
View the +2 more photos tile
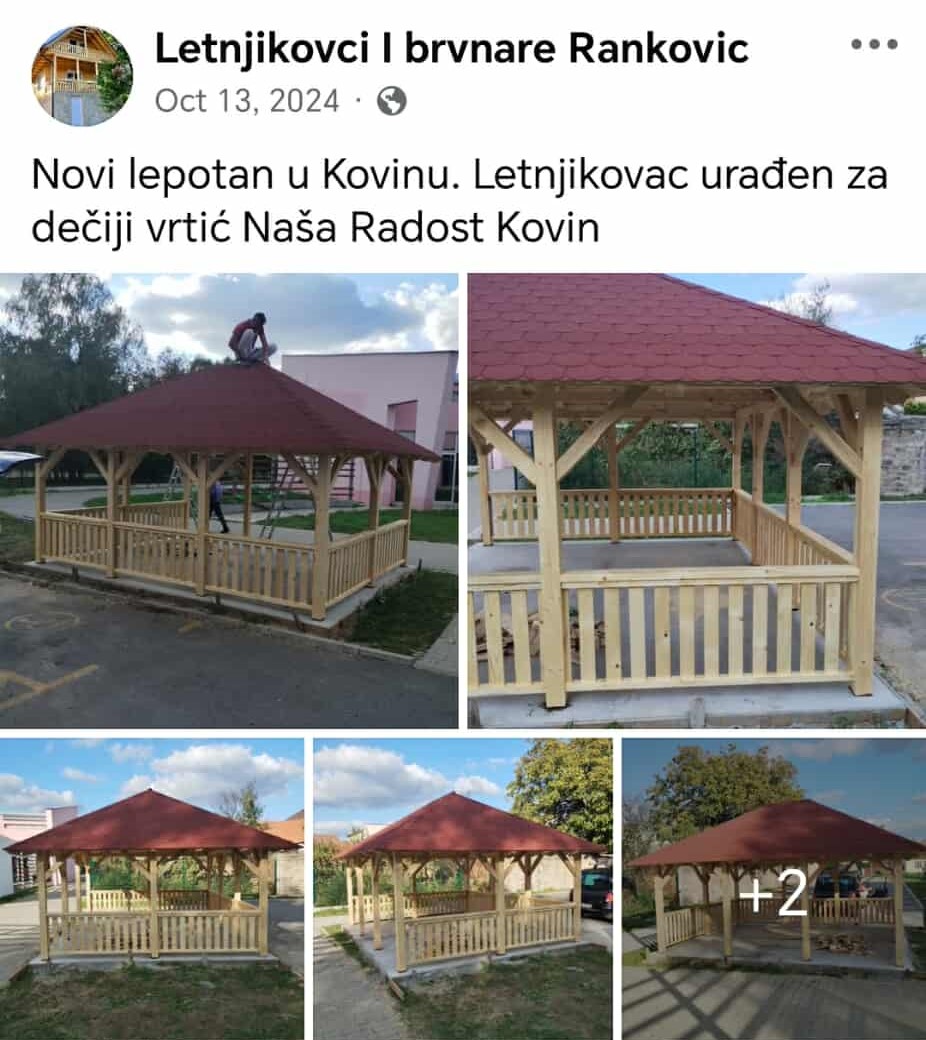pyautogui.click(x=774, y=888)
